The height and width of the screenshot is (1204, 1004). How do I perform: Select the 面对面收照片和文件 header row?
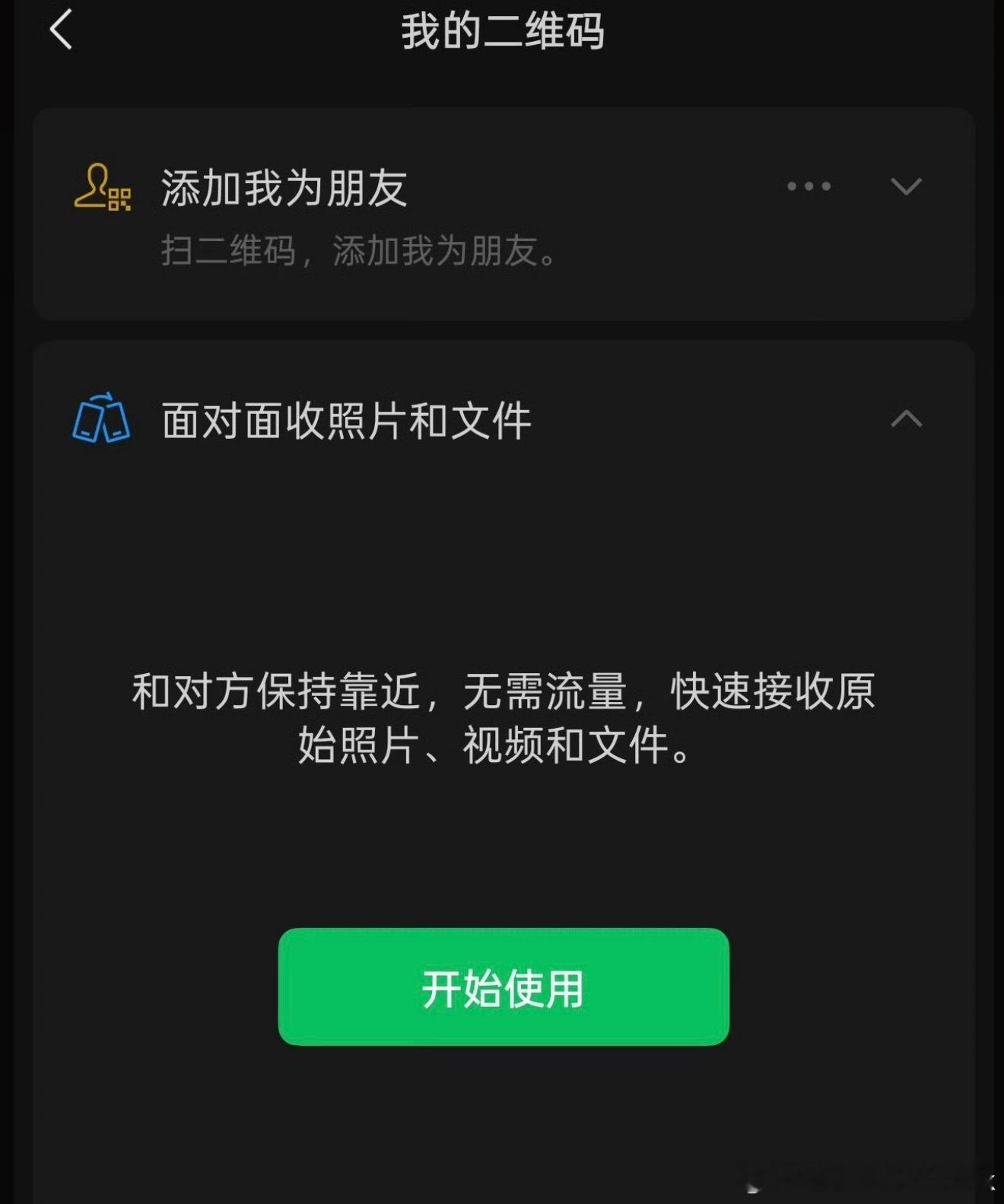point(346,419)
